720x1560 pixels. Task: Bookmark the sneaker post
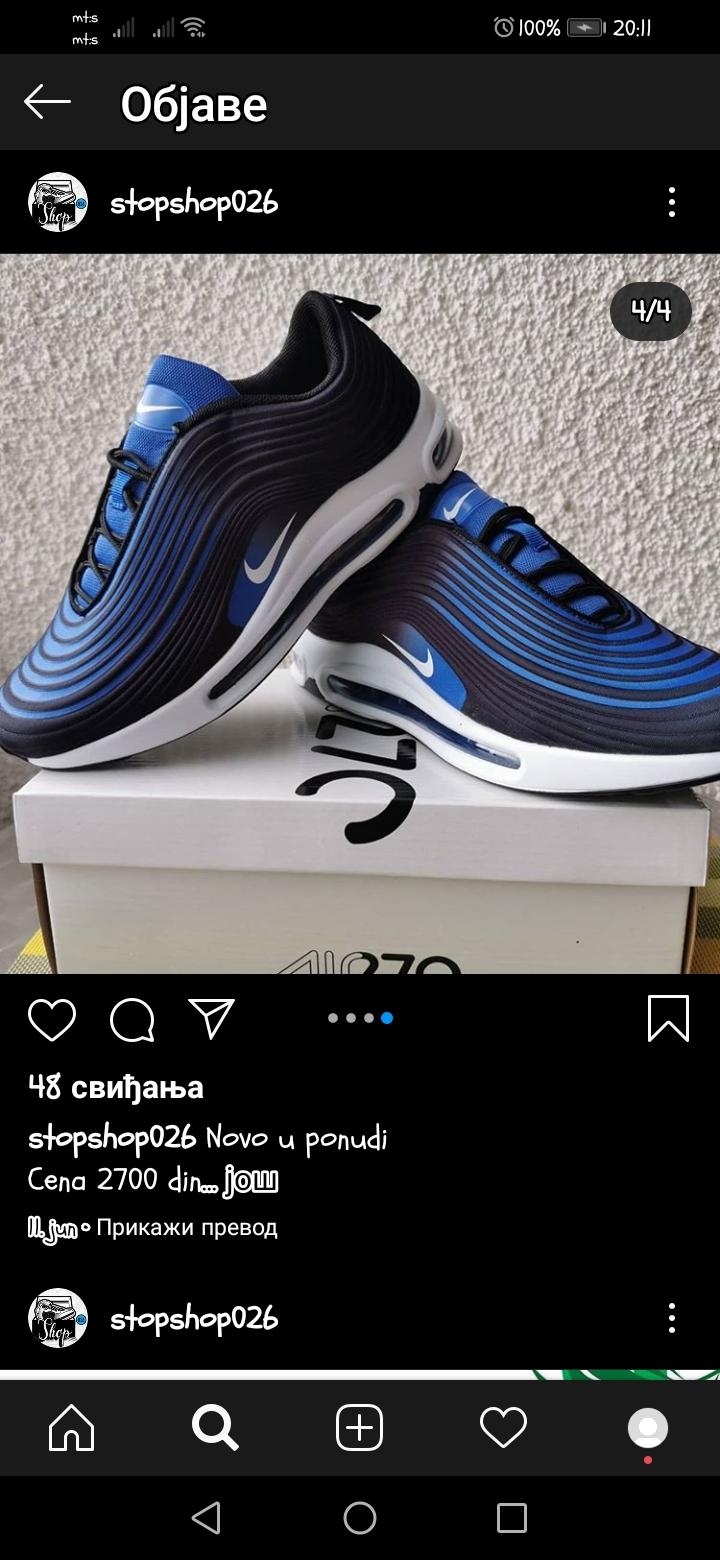point(668,1019)
